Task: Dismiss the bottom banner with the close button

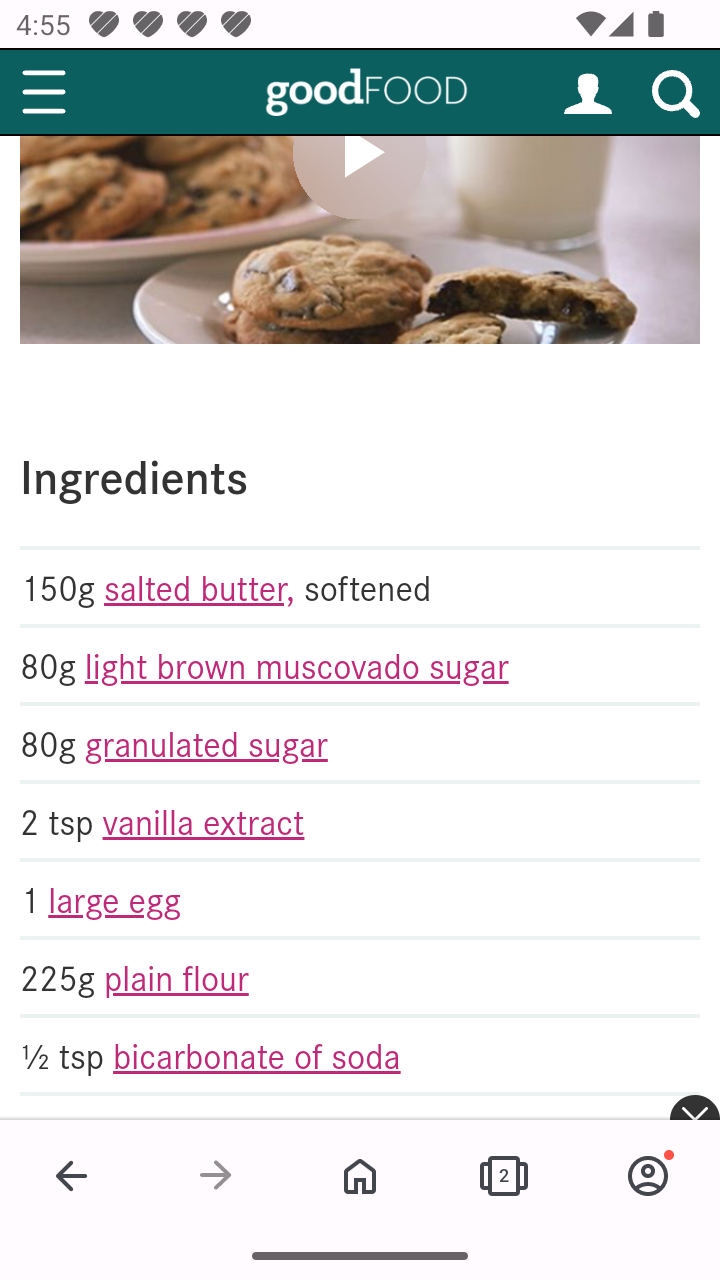Action: [695, 1110]
